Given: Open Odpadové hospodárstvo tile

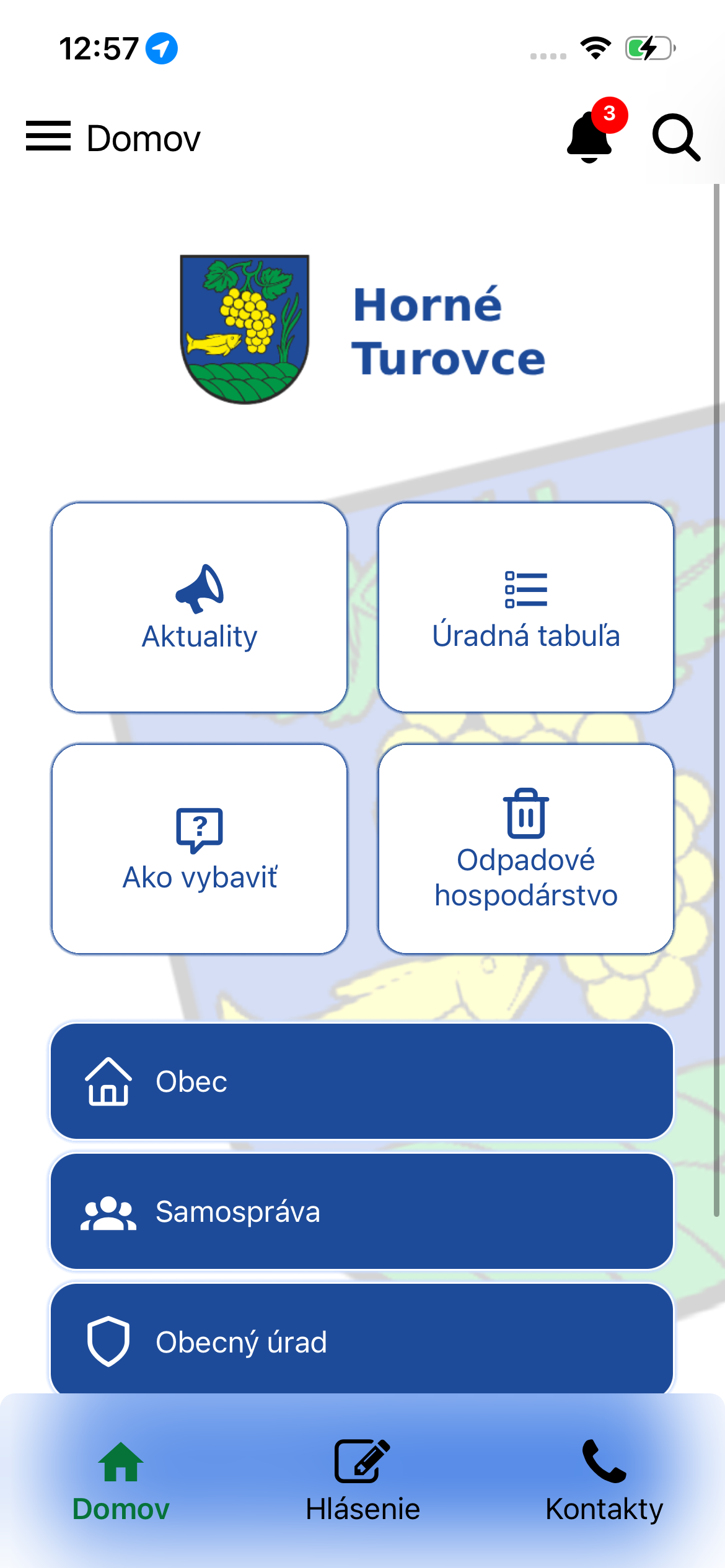Looking at the screenshot, I should pos(526,848).
